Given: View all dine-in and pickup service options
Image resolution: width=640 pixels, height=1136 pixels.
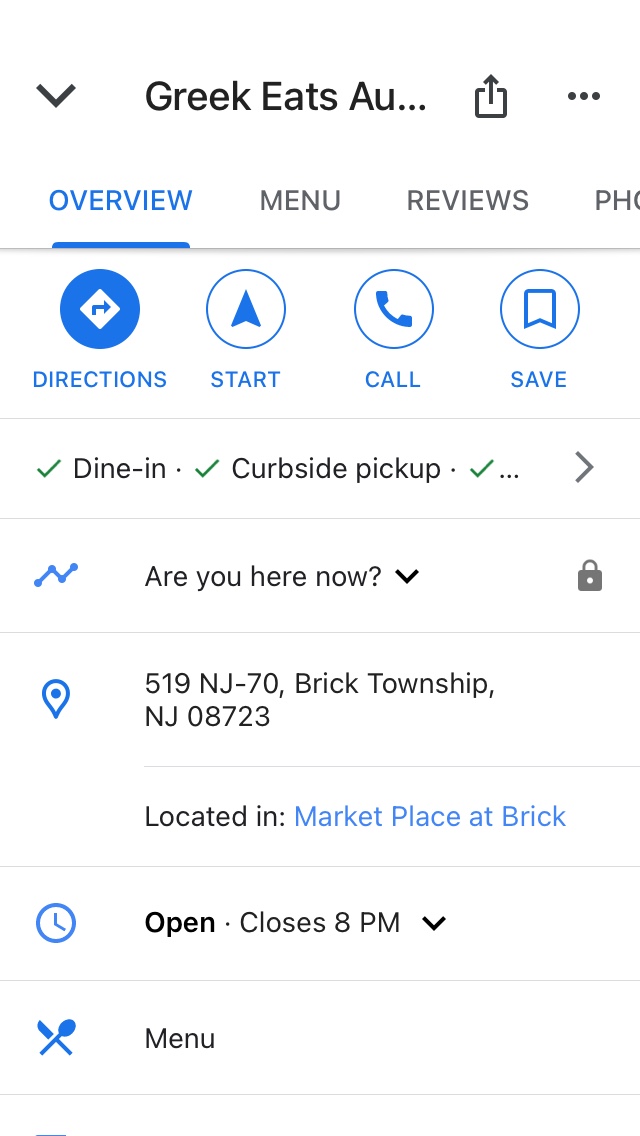Looking at the screenshot, I should [584, 468].
